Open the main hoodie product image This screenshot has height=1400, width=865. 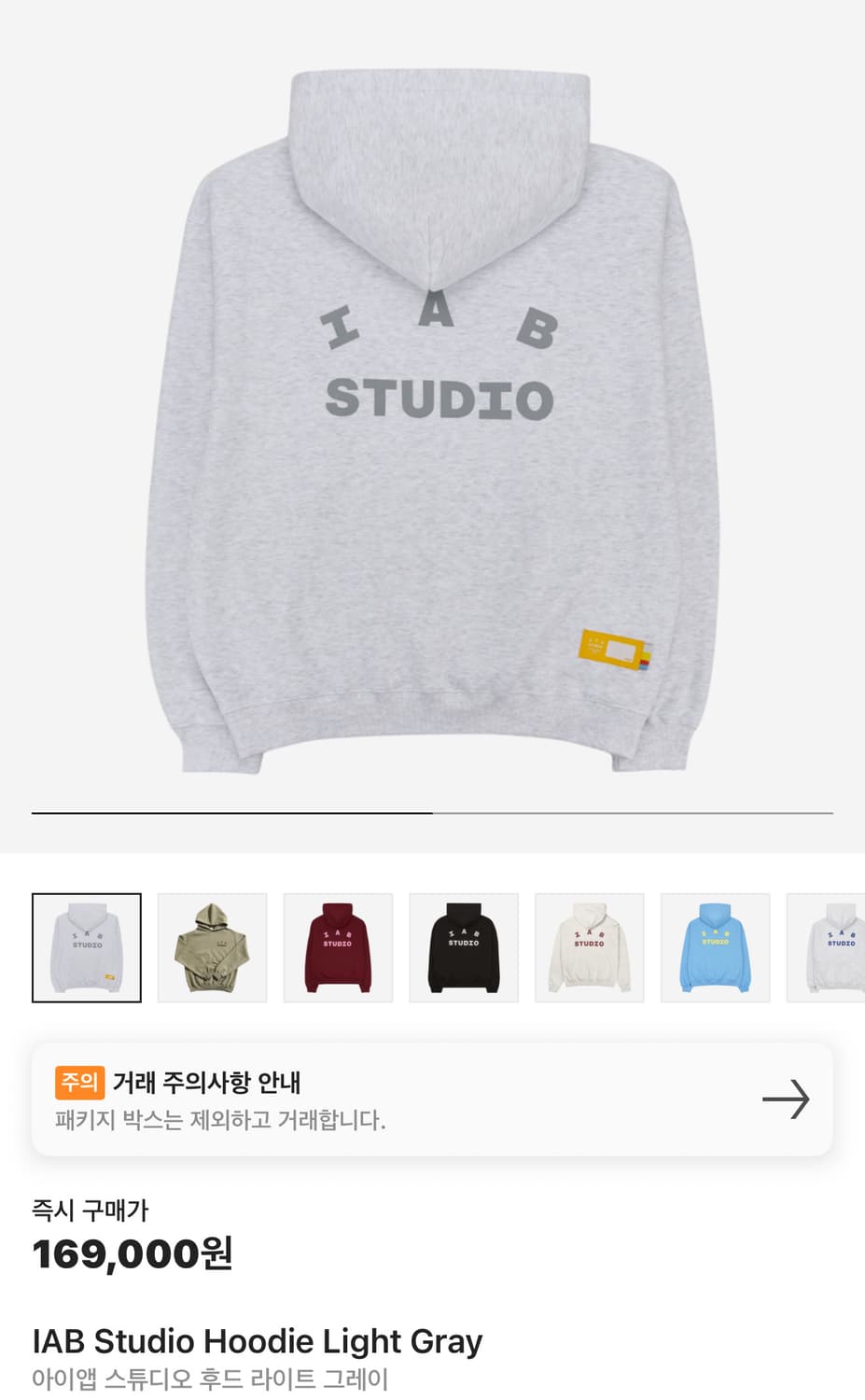coord(432,420)
